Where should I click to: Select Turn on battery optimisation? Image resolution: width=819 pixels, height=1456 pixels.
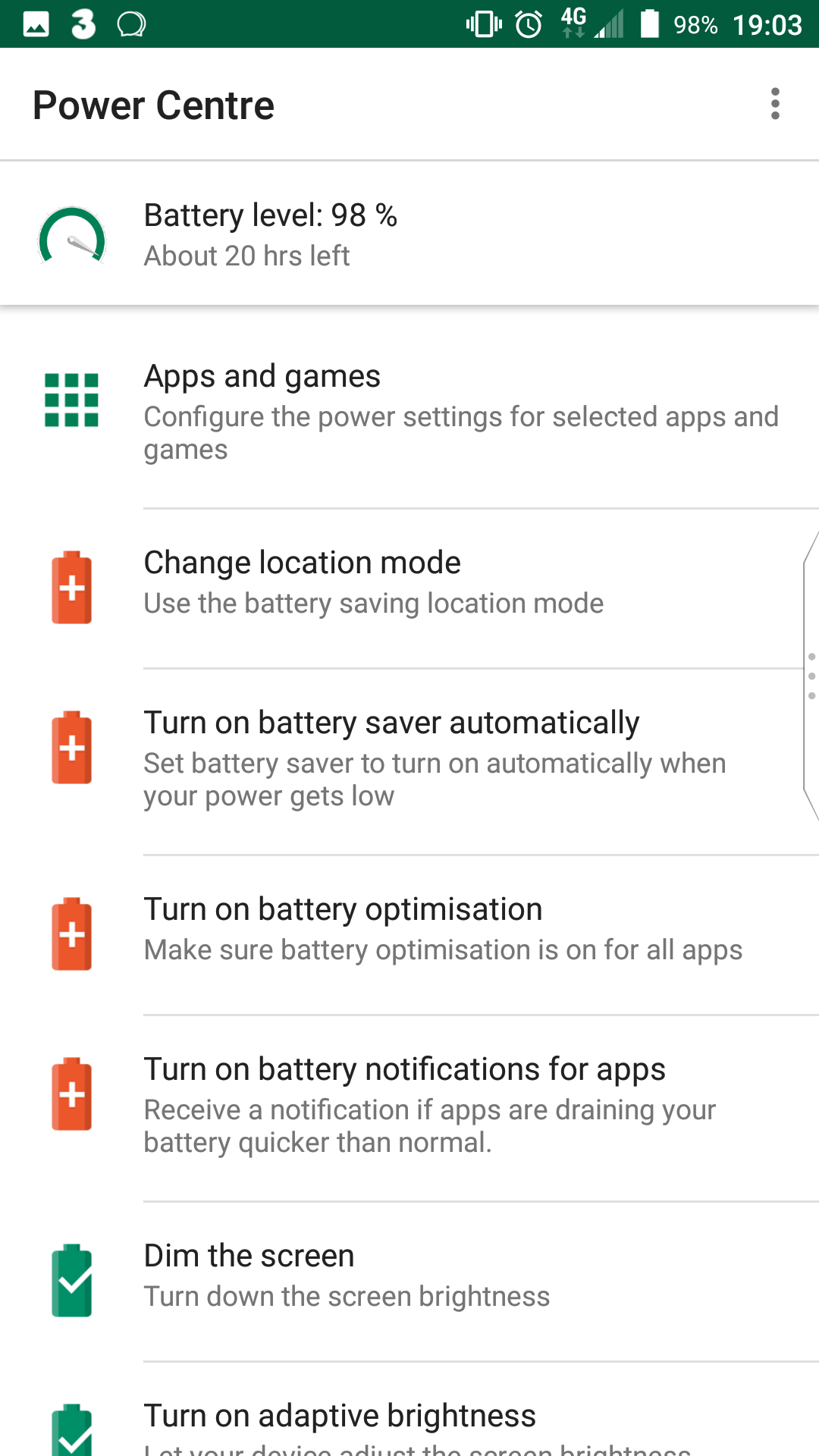click(409, 935)
